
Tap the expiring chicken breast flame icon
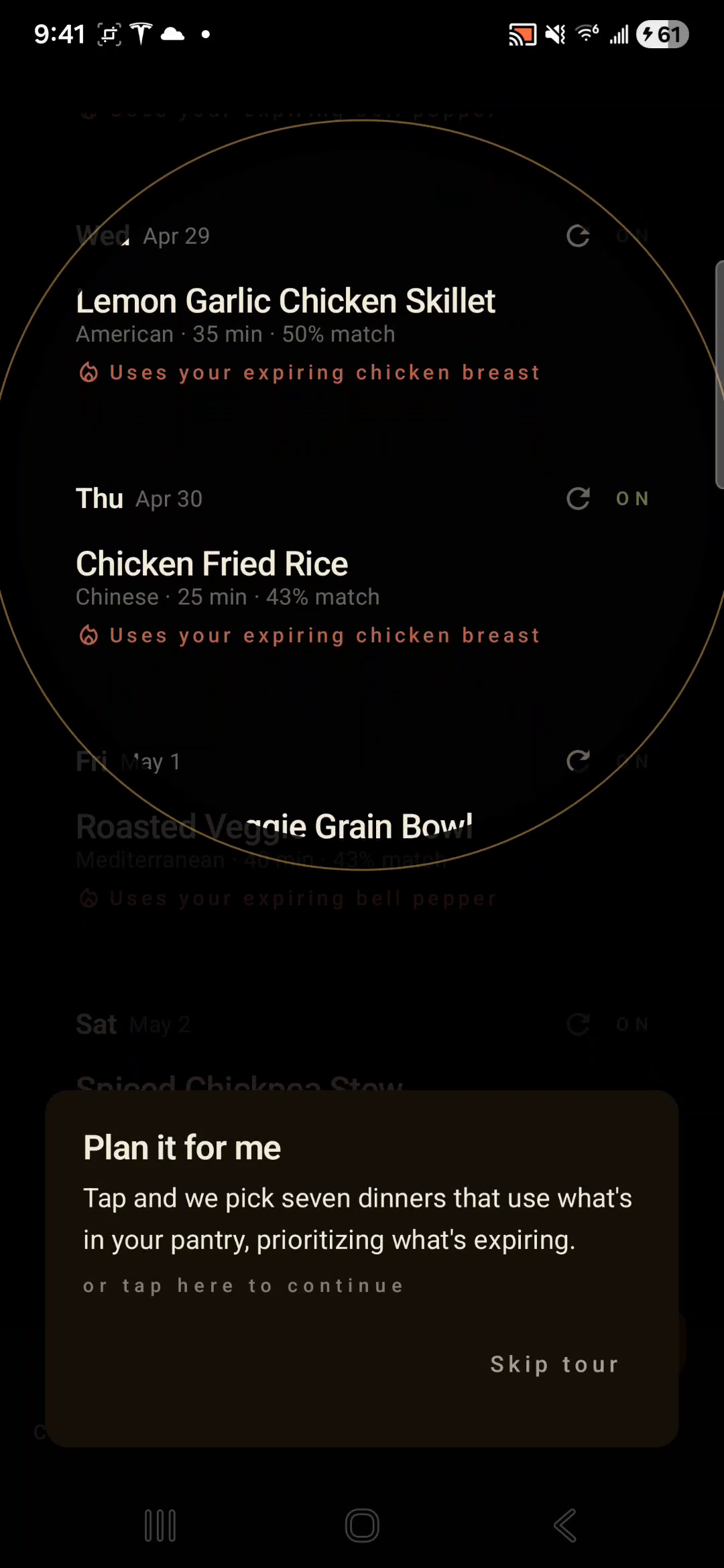click(x=89, y=373)
